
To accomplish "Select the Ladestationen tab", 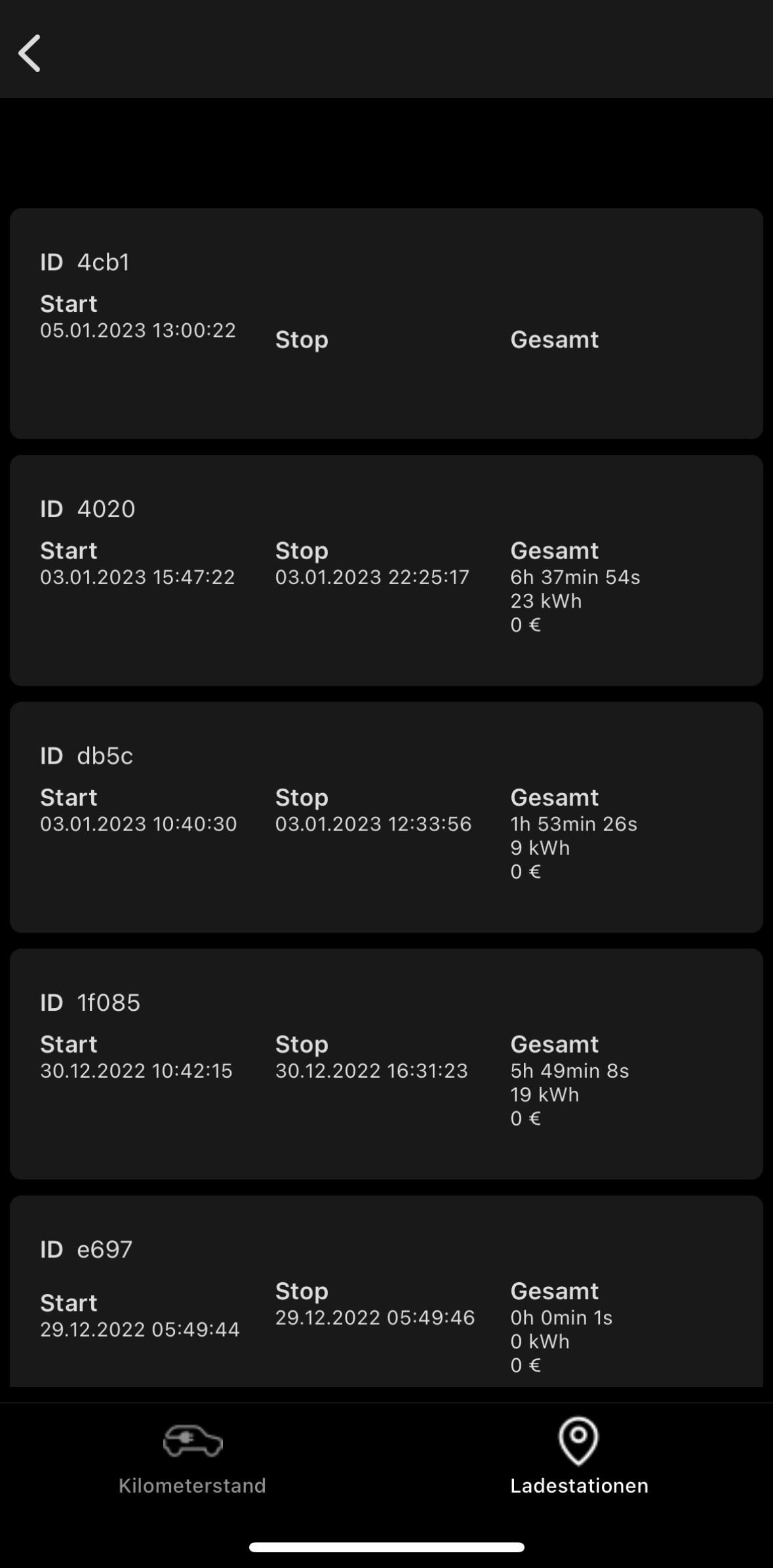I will 579,1458.
